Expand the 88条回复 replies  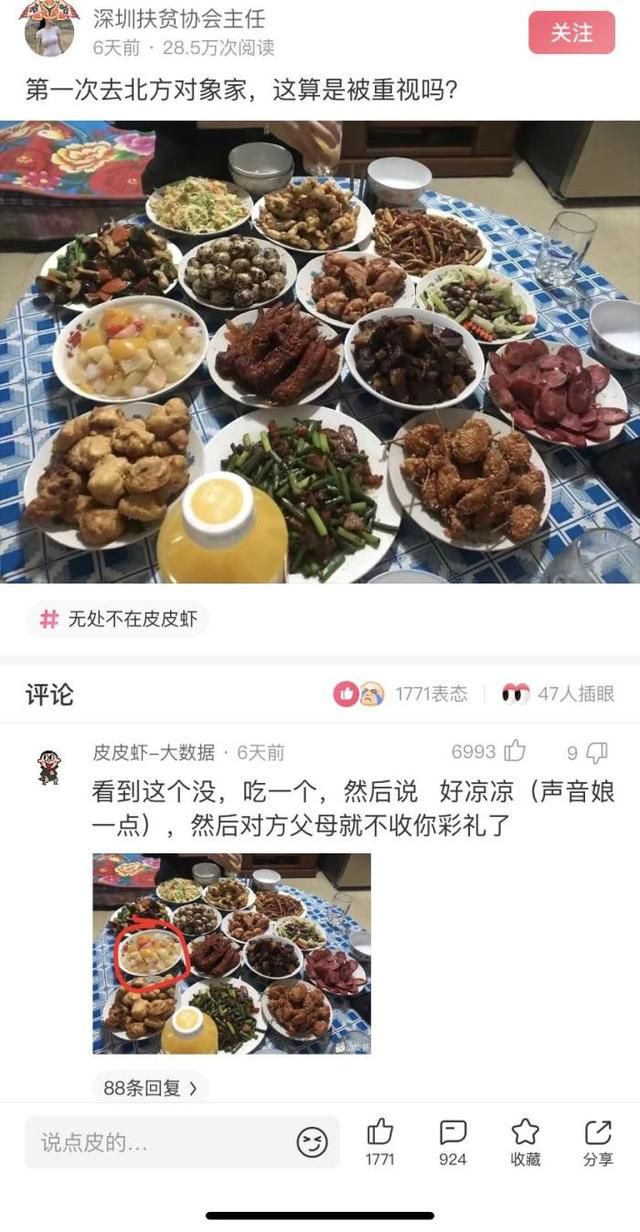click(x=150, y=1087)
